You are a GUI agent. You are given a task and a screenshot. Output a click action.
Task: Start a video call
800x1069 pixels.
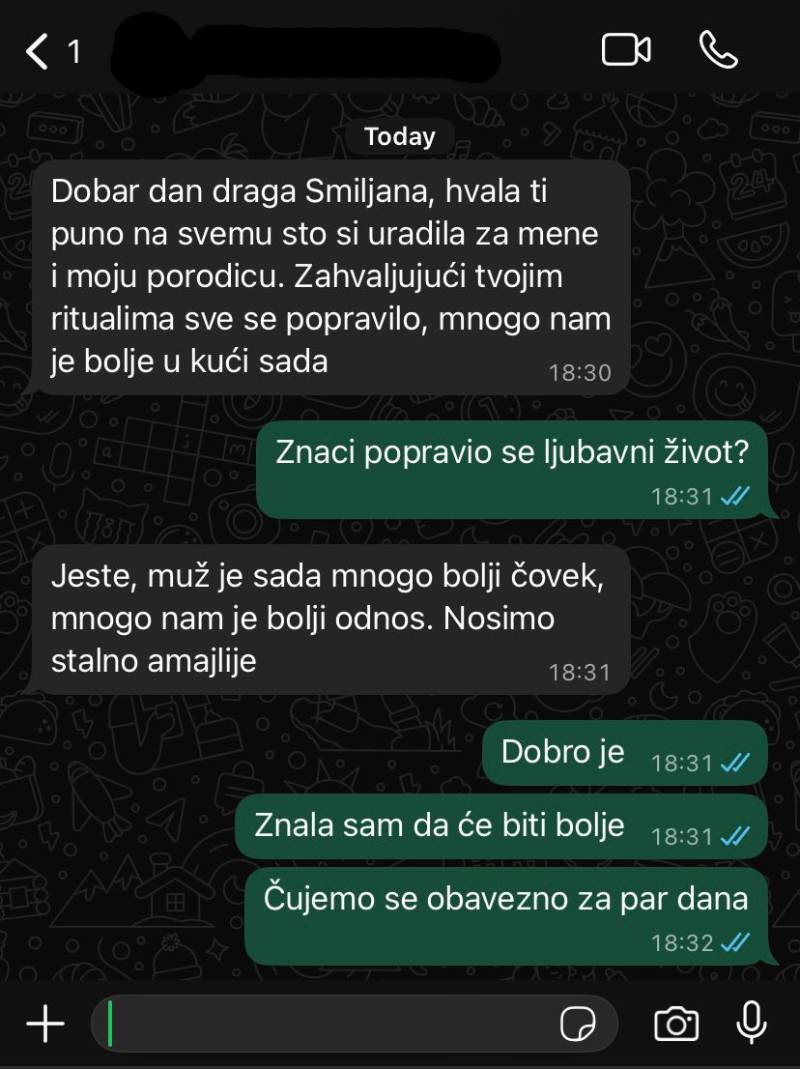click(626, 50)
